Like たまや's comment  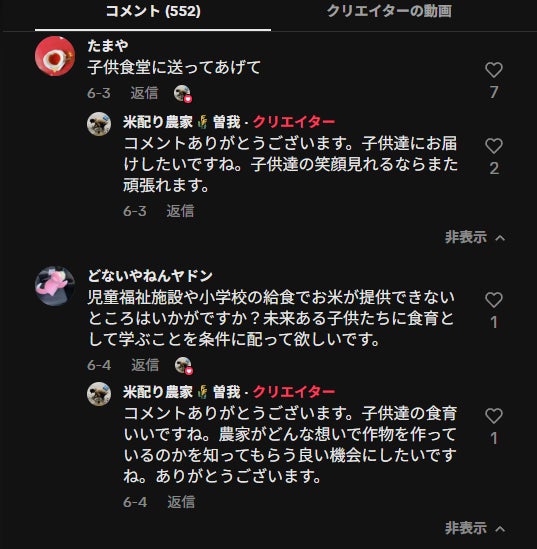[494, 70]
